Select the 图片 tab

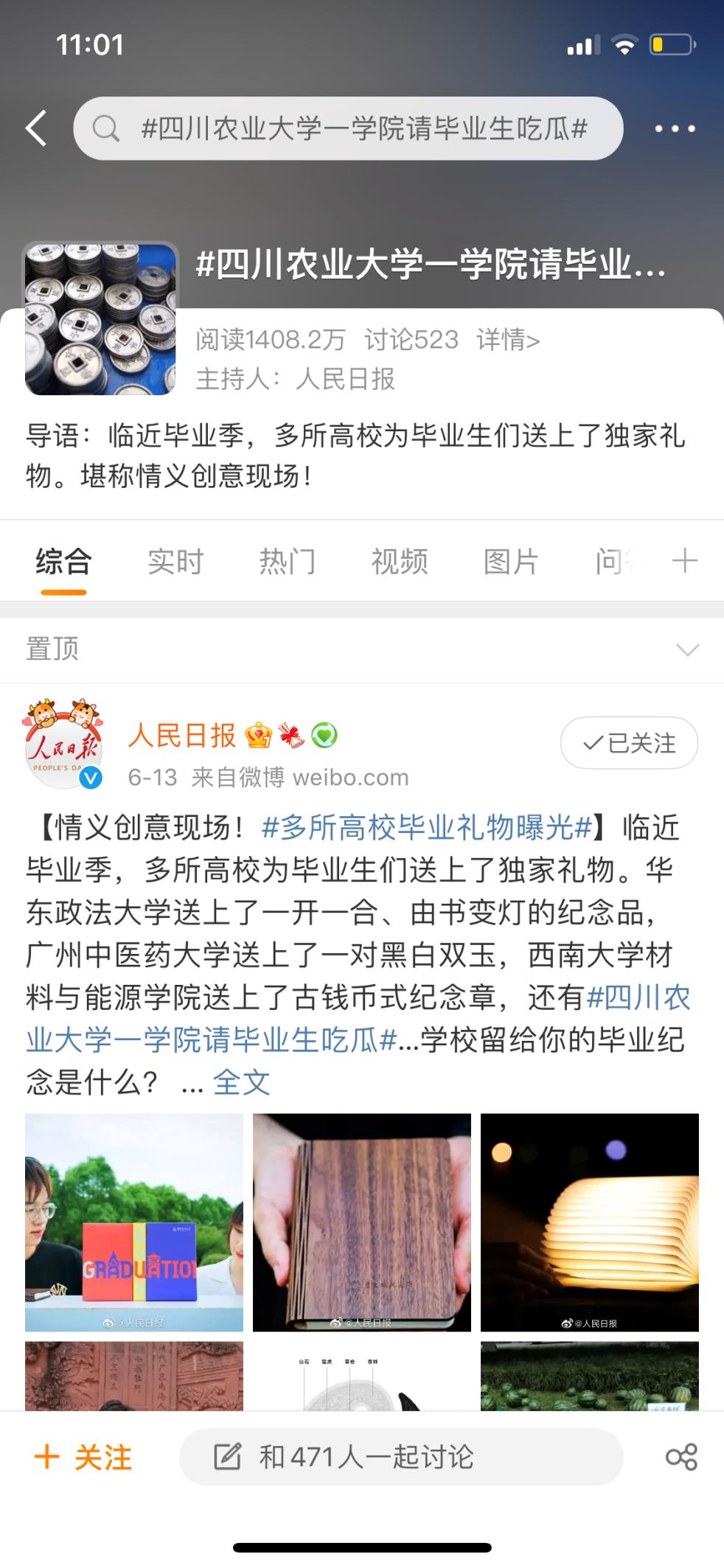click(x=511, y=562)
